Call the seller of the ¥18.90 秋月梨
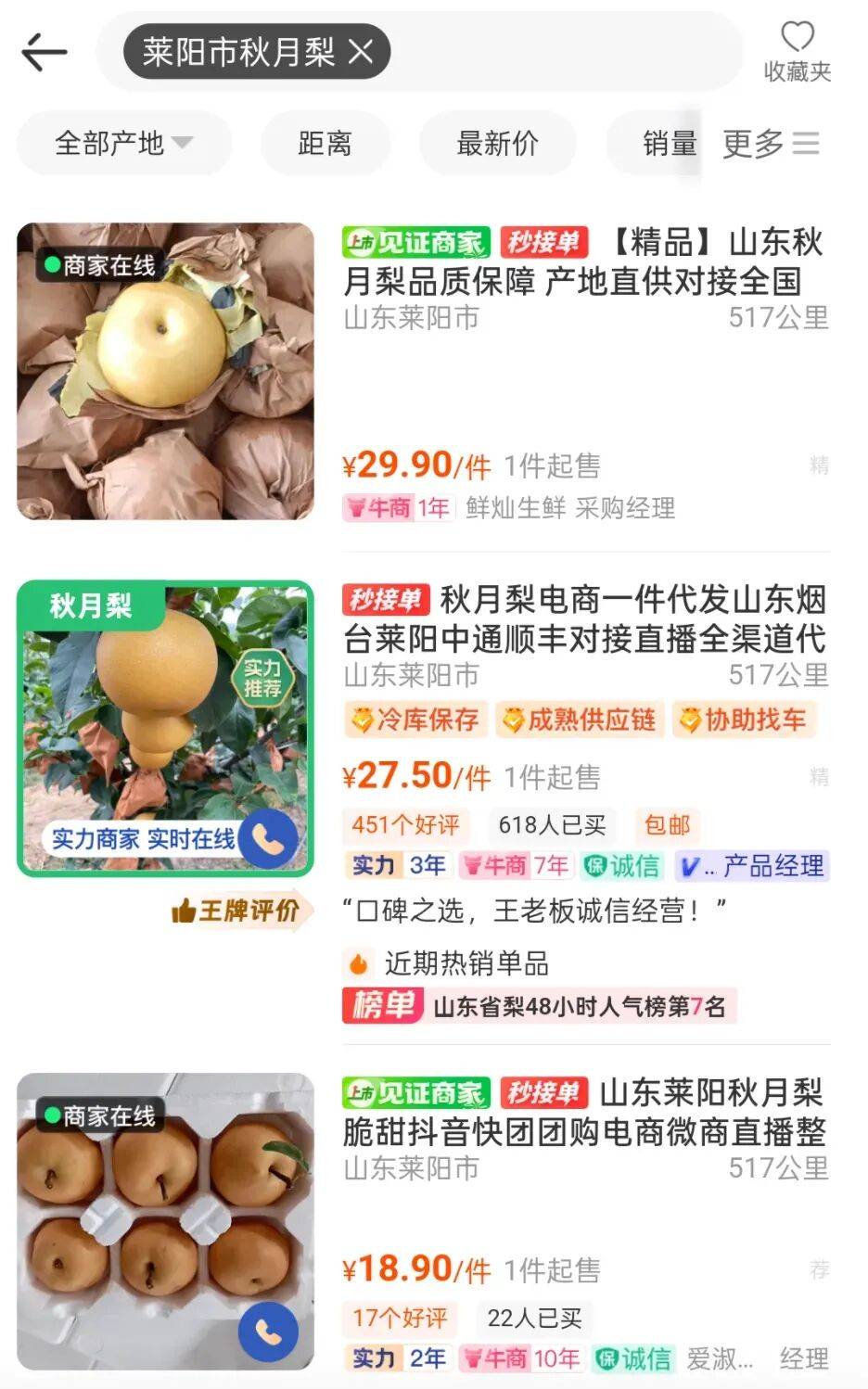This screenshot has width=868, height=1389. pyautogui.click(x=268, y=1332)
